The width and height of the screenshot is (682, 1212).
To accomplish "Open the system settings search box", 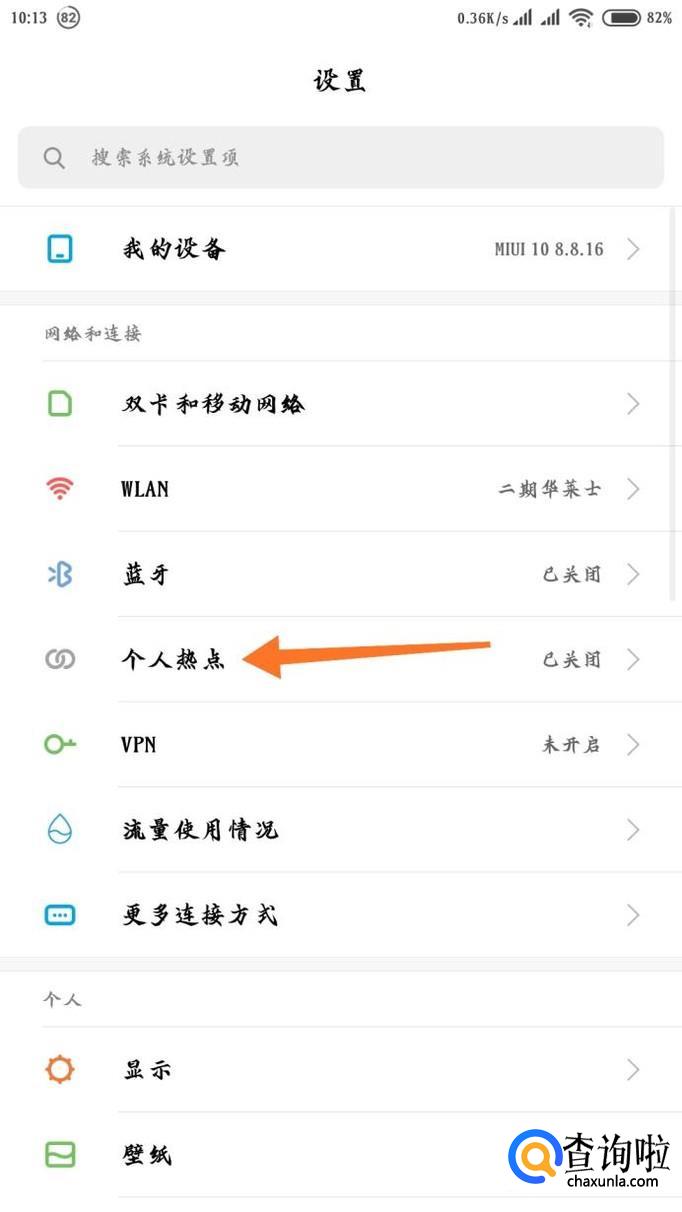I will (x=340, y=157).
